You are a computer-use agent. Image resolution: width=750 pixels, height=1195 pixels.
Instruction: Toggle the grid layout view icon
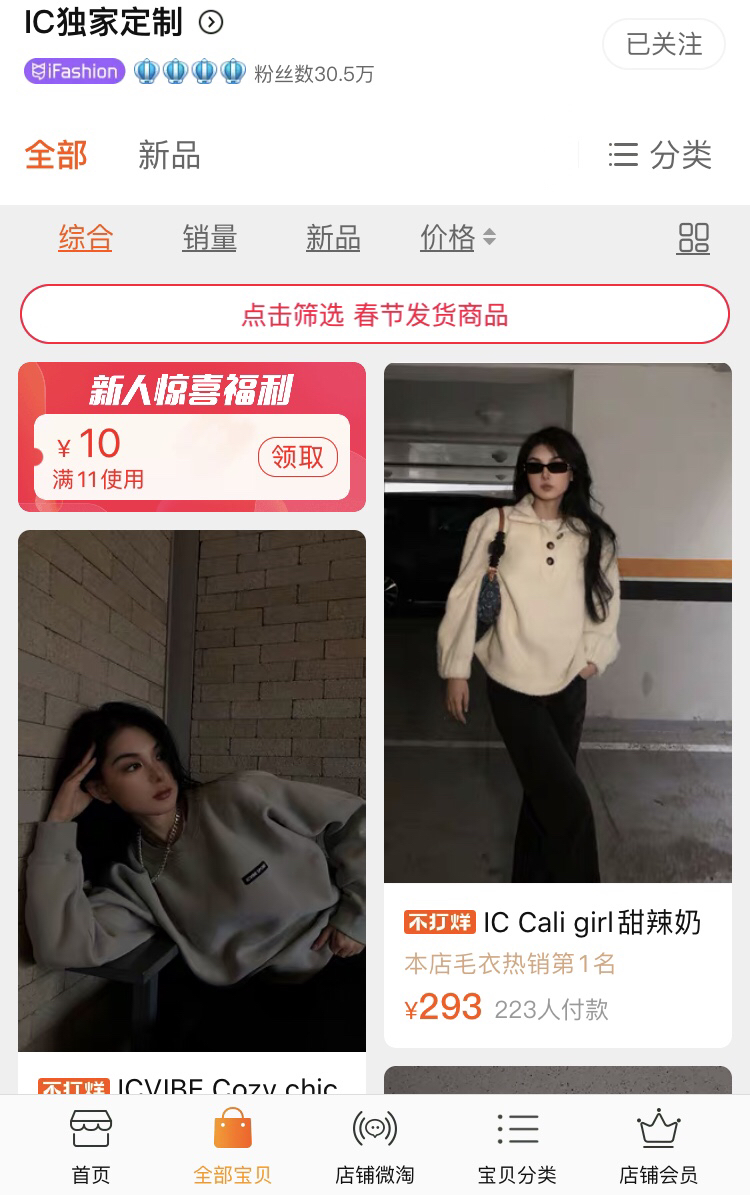coord(693,238)
